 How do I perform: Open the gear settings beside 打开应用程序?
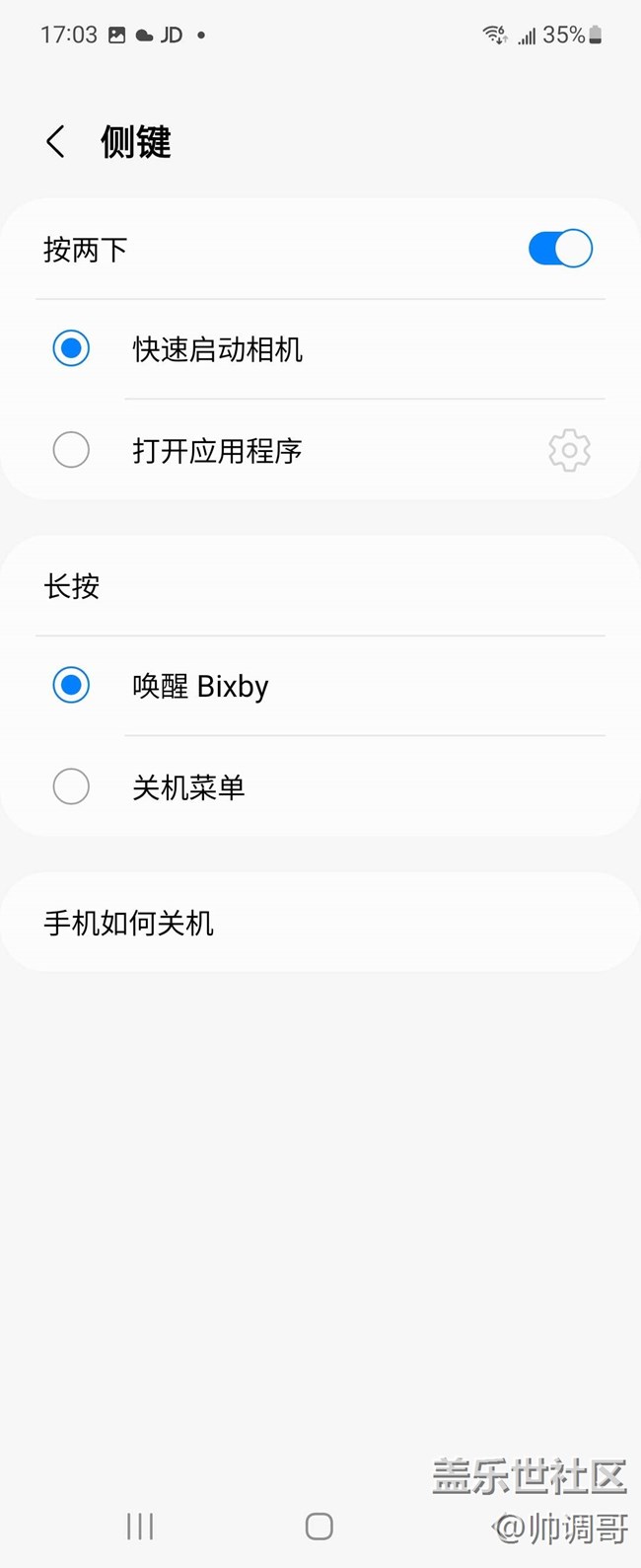pyautogui.click(x=569, y=451)
